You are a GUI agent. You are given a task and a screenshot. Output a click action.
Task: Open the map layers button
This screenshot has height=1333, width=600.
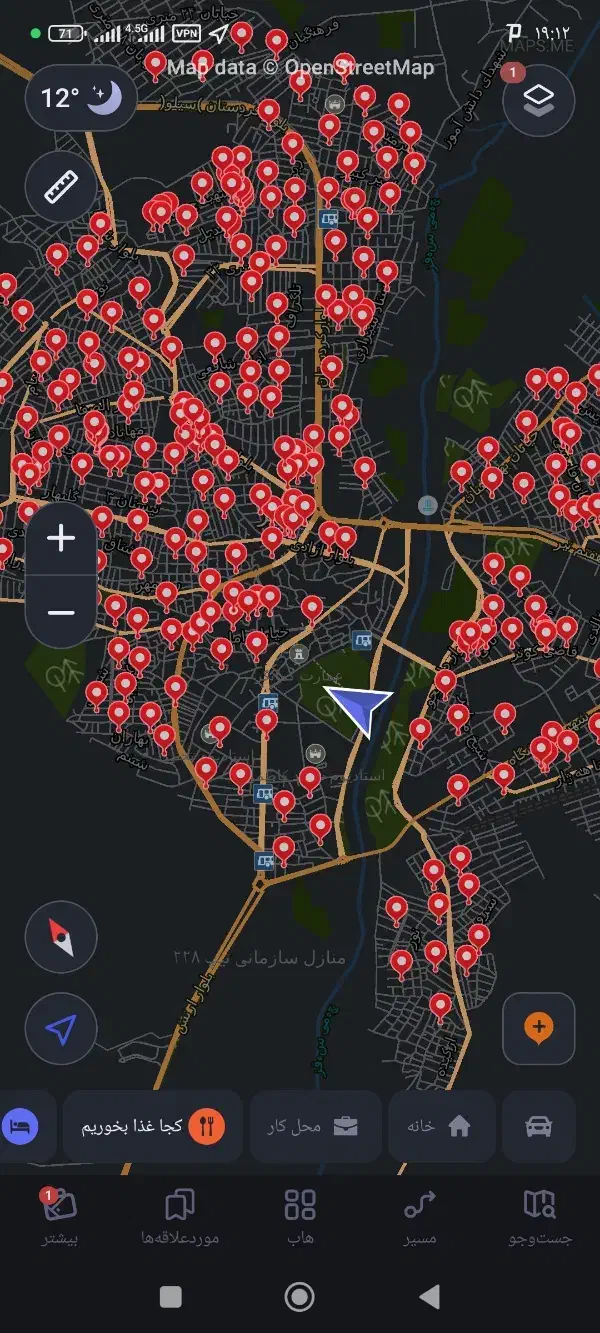coord(539,98)
